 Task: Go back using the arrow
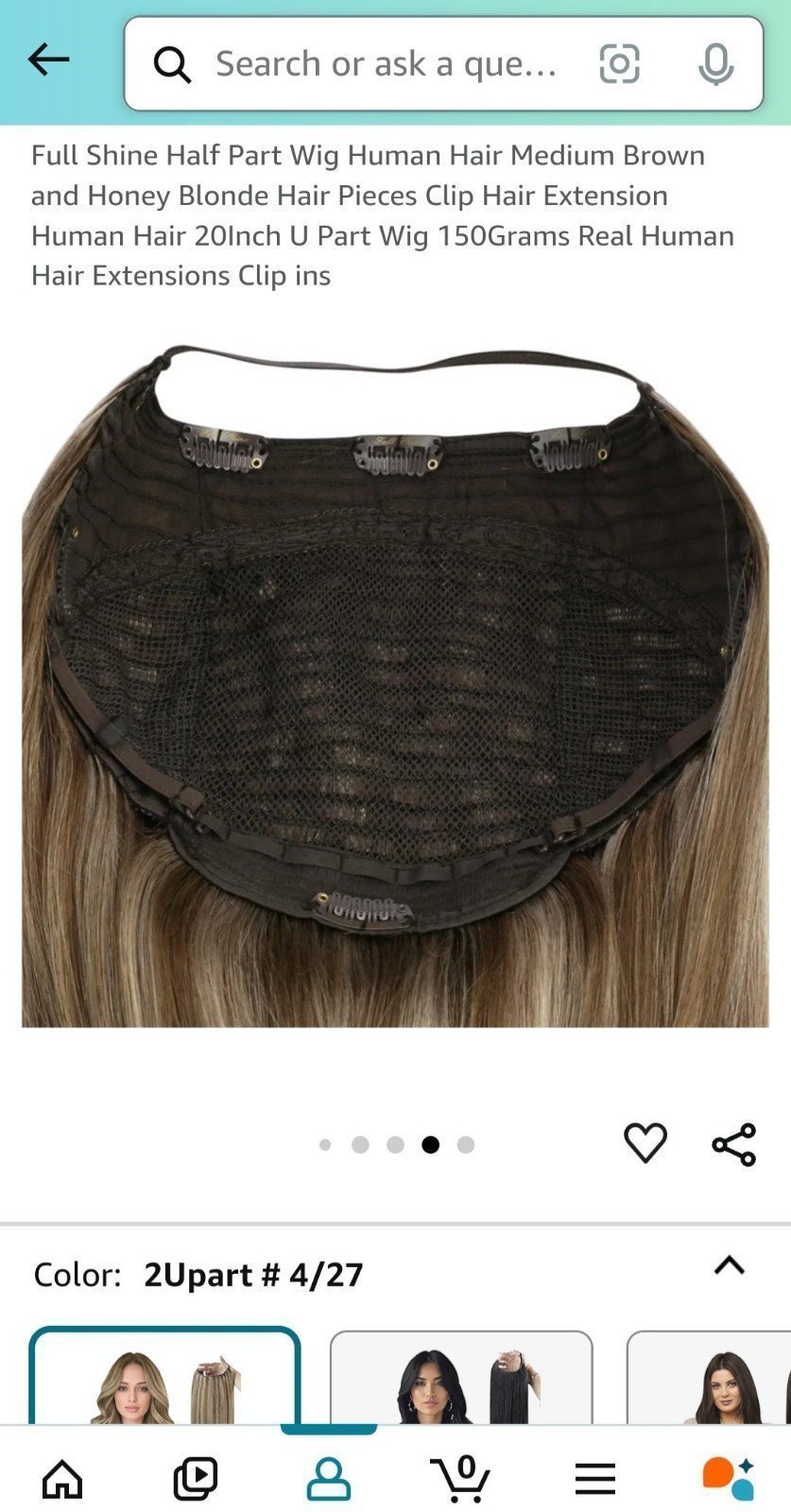pyautogui.click(x=48, y=60)
